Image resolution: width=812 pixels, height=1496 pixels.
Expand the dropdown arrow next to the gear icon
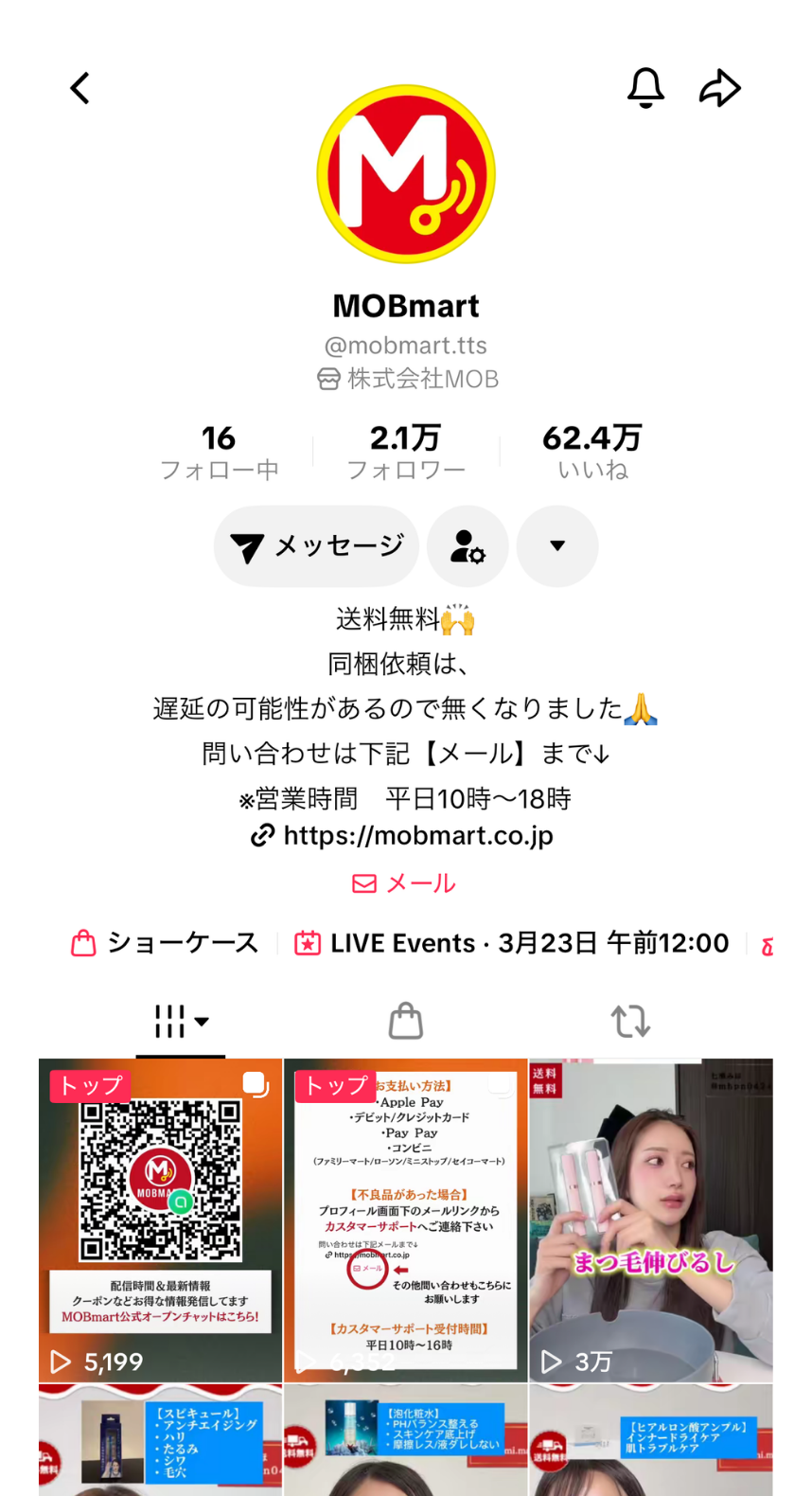point(556,546)
